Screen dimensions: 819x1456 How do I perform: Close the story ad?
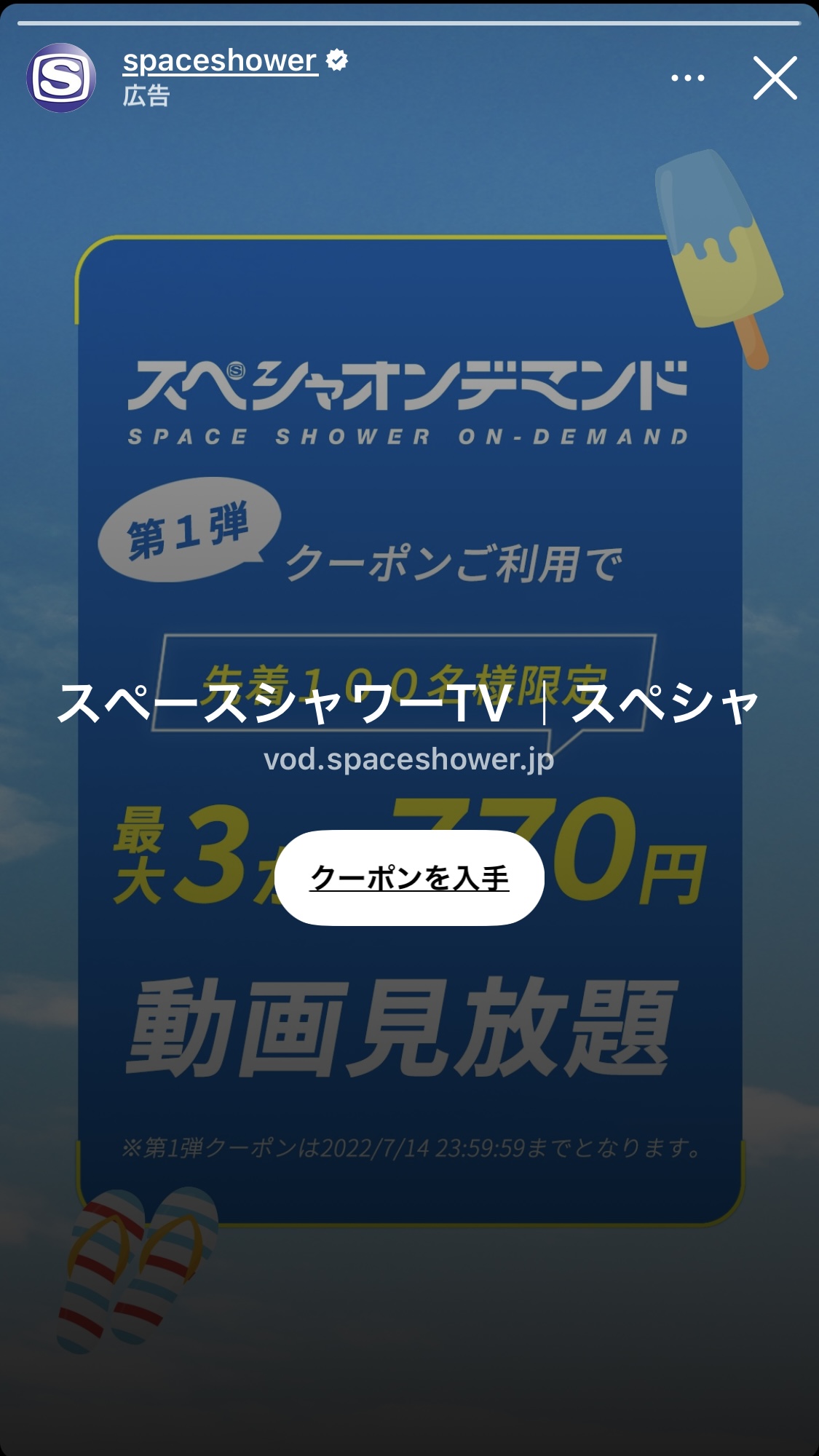(775, 78)
